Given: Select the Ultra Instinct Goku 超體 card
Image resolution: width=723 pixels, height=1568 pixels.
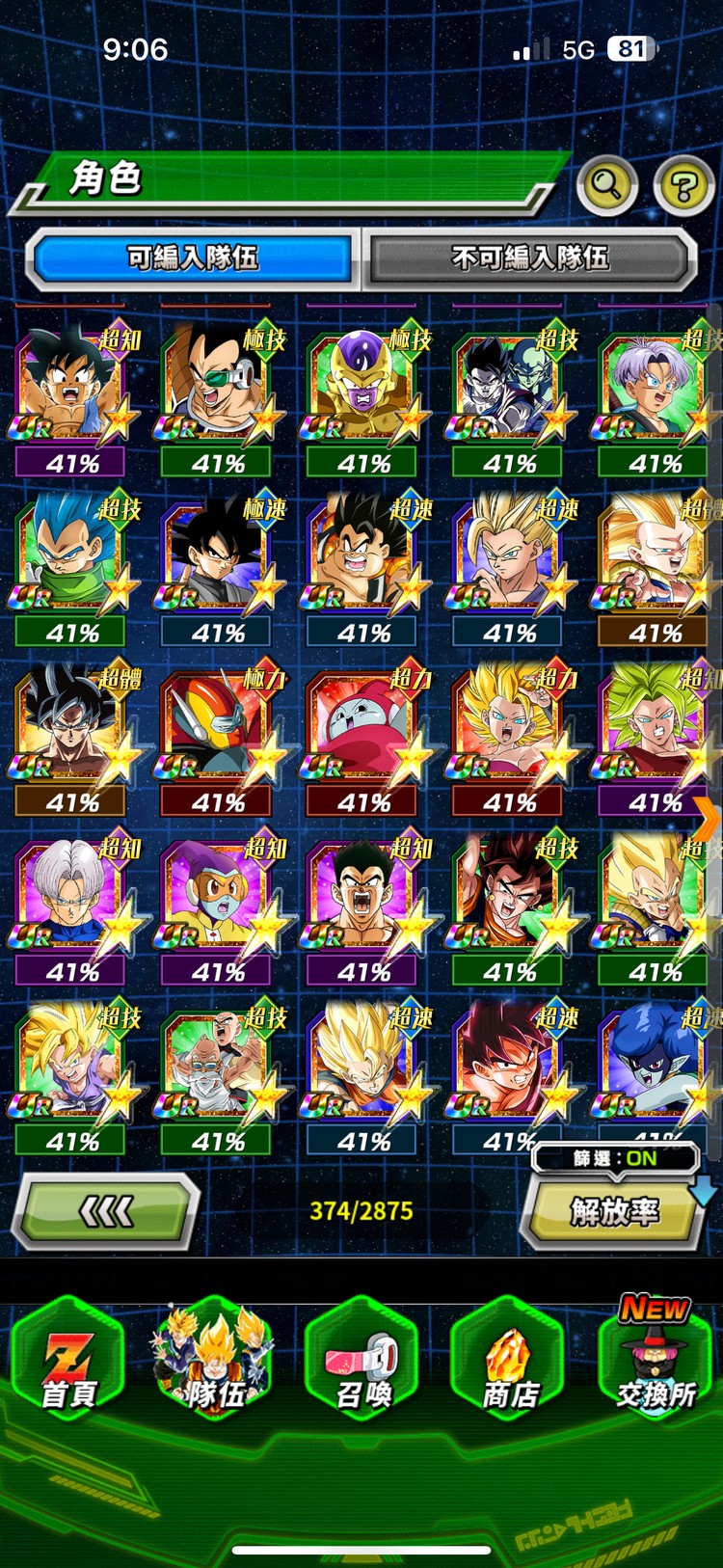Looking at the screenshot, I should pyautogui.click(x=71, y=729).
